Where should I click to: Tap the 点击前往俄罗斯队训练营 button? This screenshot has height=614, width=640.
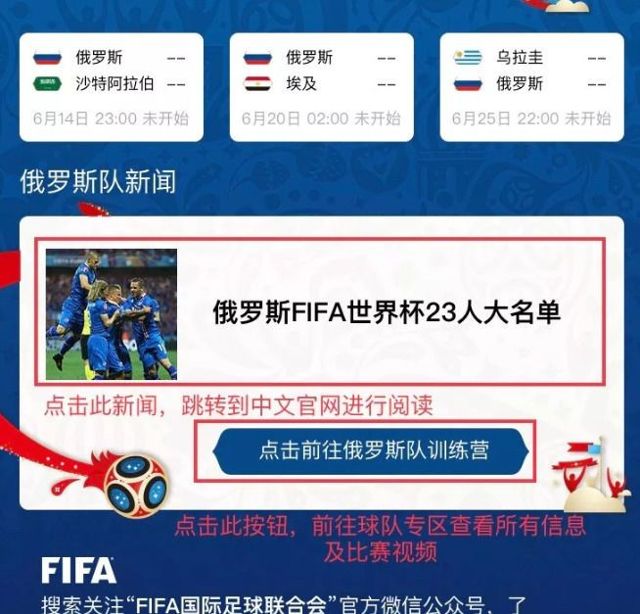click(372, 451)
